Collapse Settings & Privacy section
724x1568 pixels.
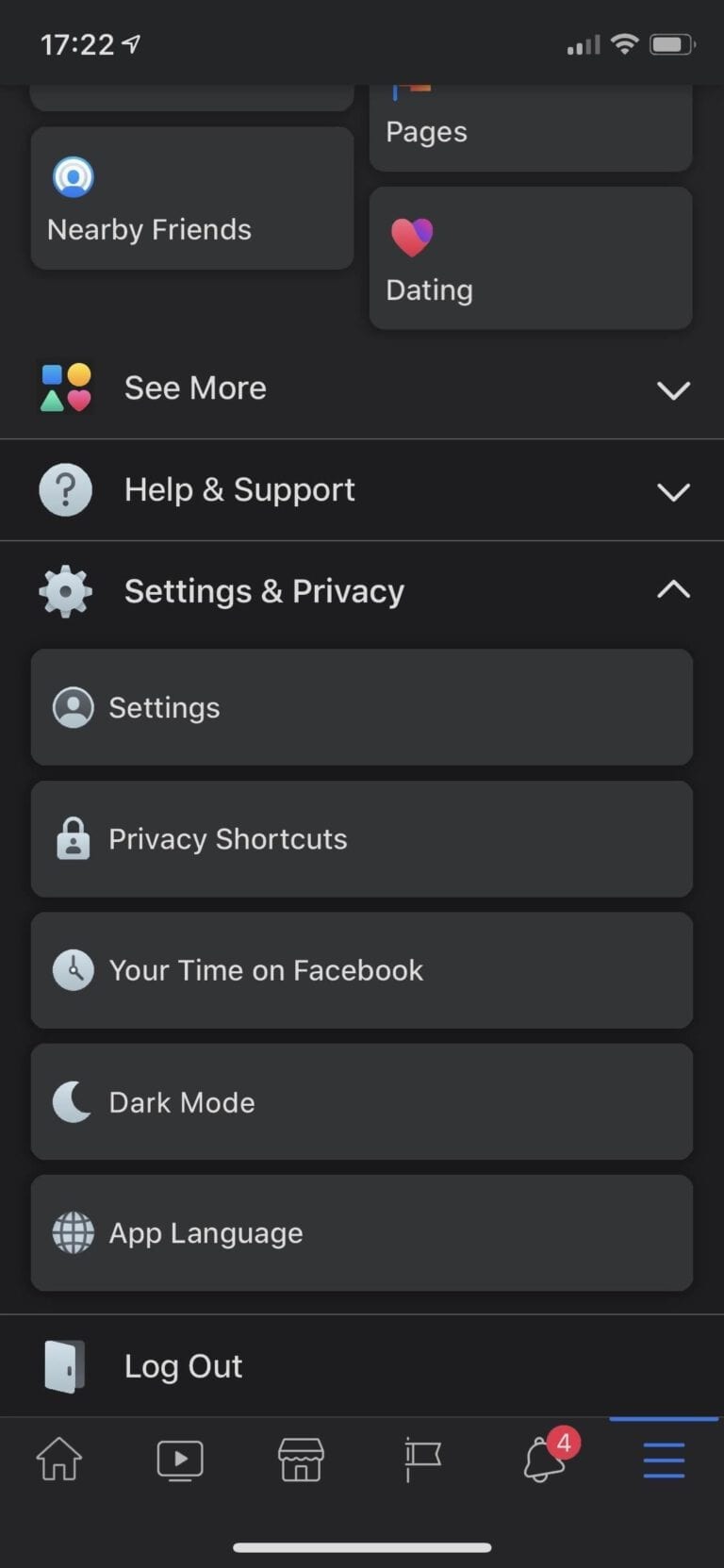(x=362, y=591)
